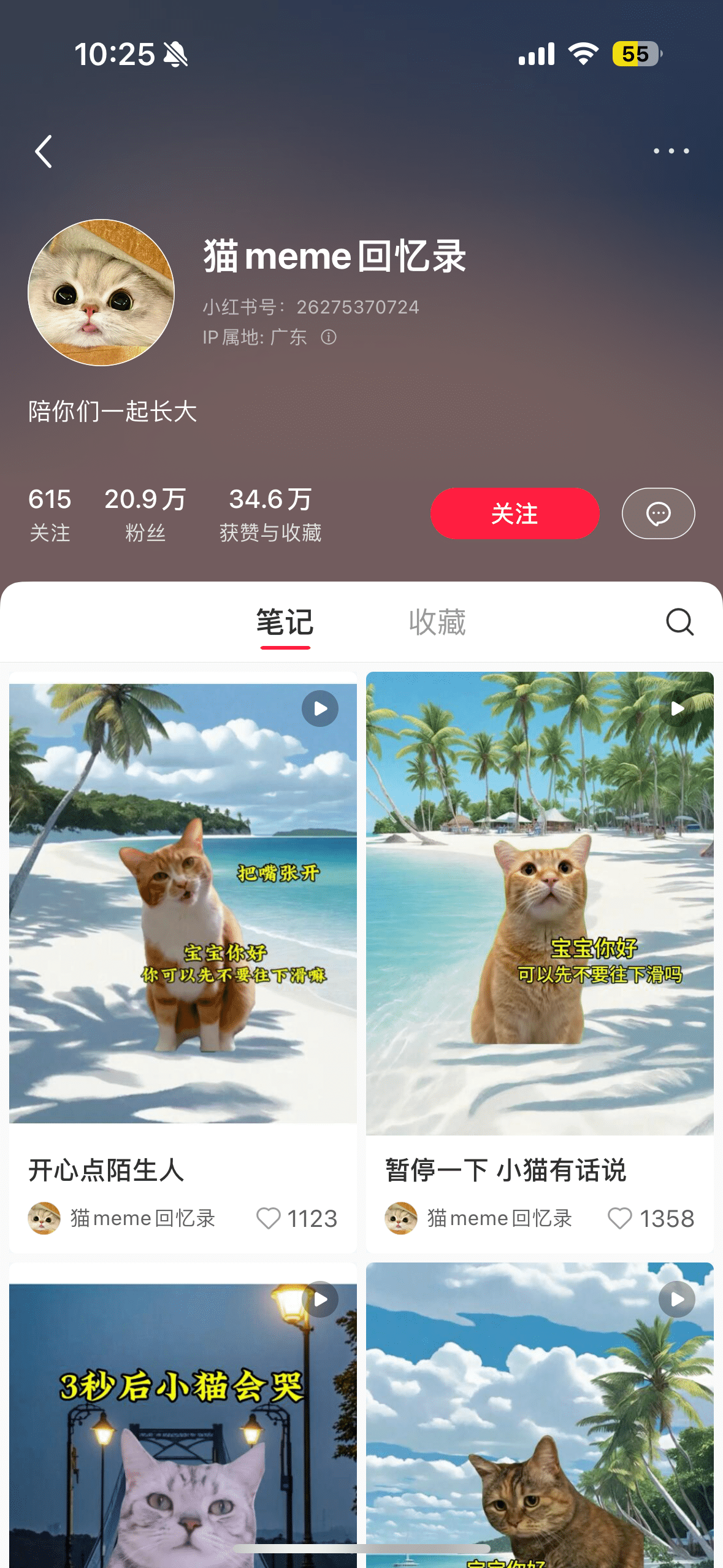Screen dimensions: 723x1568
Task: Open the 615 关注 following list
Action: [x=50, y=514]
